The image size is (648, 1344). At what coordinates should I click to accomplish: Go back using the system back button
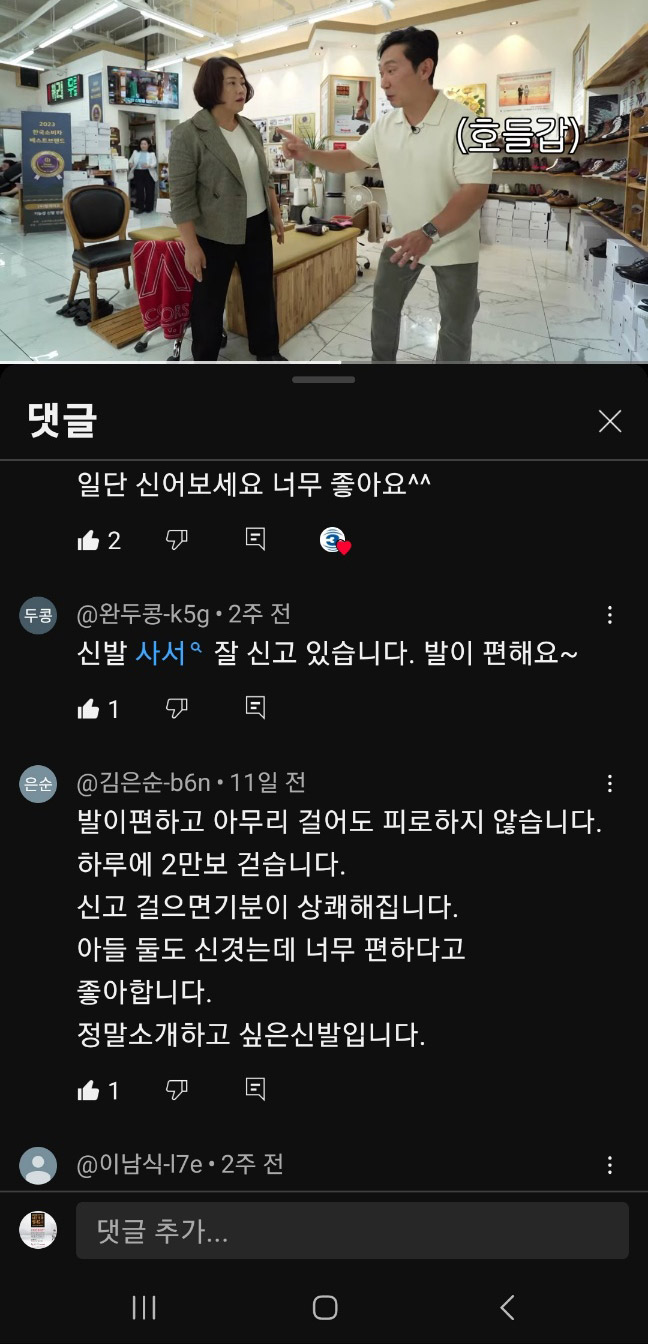pyautogui.click(x=507, y=1307)
